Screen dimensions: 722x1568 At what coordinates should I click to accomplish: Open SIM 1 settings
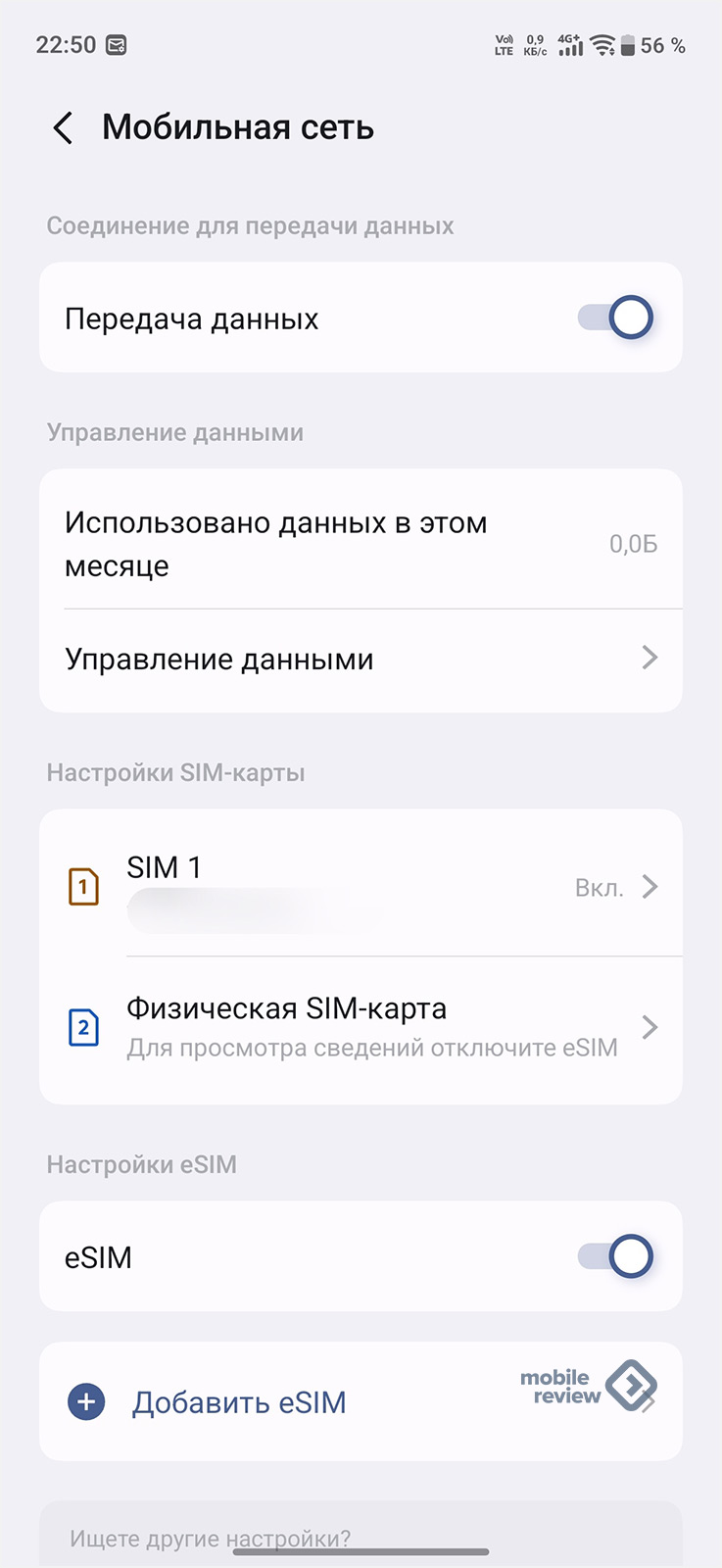[361, 886]
